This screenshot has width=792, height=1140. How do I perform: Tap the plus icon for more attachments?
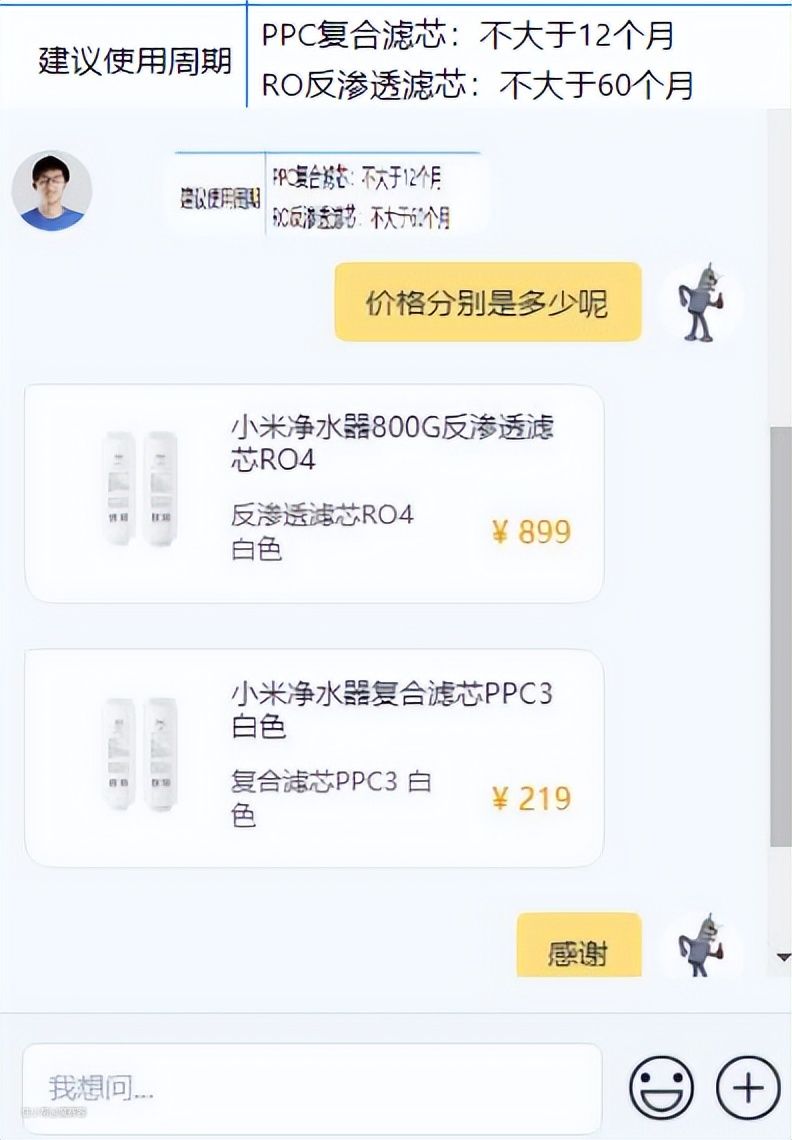(x=748, y=1087)
